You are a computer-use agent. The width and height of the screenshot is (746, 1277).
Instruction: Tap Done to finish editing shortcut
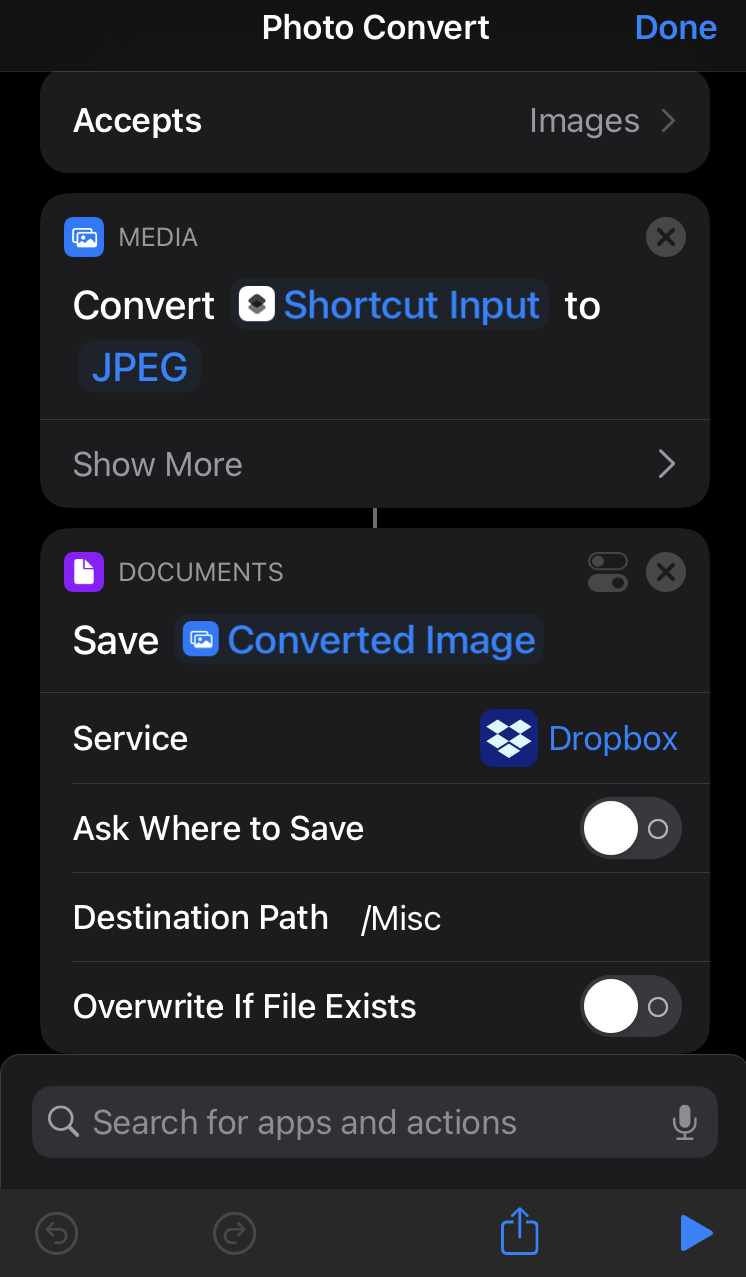[675, 28]
